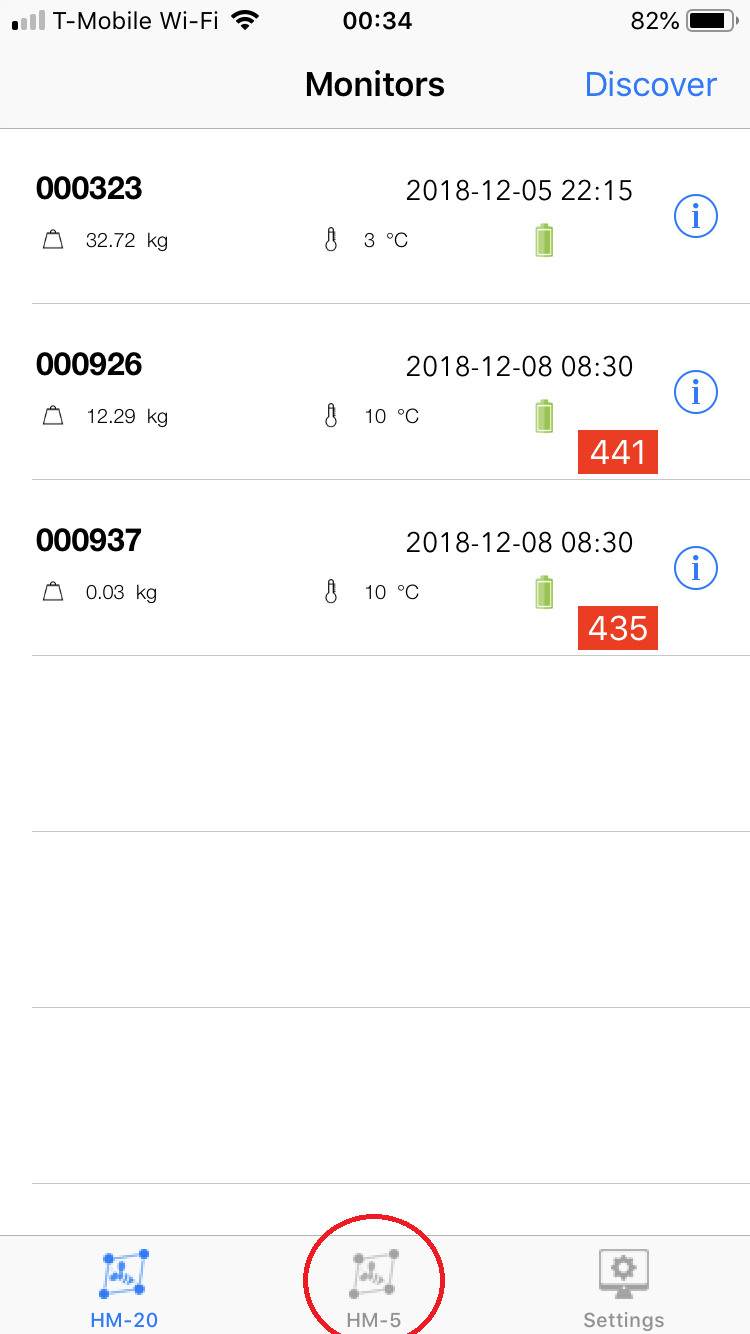
Task: Open info for monitor 000926
Action: coord(696,392)
